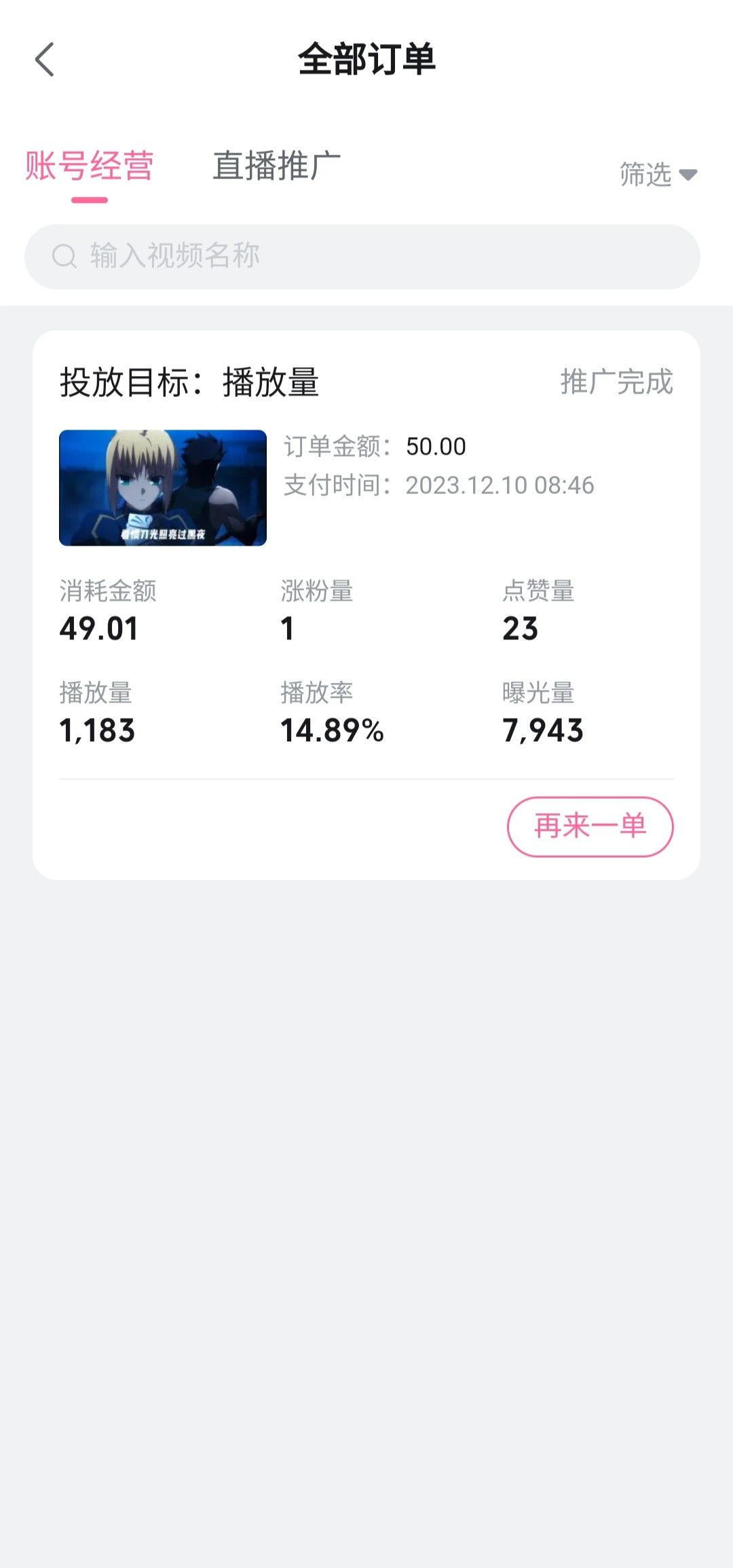Click the 推广完成 status label
Viewport: 733px width, 1568px height.
tap(614, 382)
